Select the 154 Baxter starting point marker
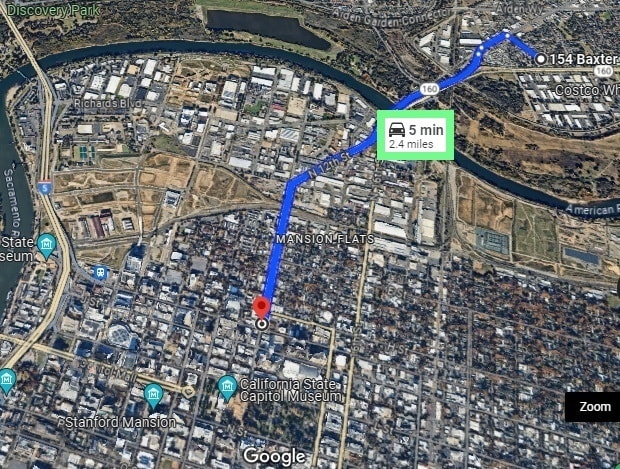The height and width of the screenshot is (469, 620). point(541,59)
